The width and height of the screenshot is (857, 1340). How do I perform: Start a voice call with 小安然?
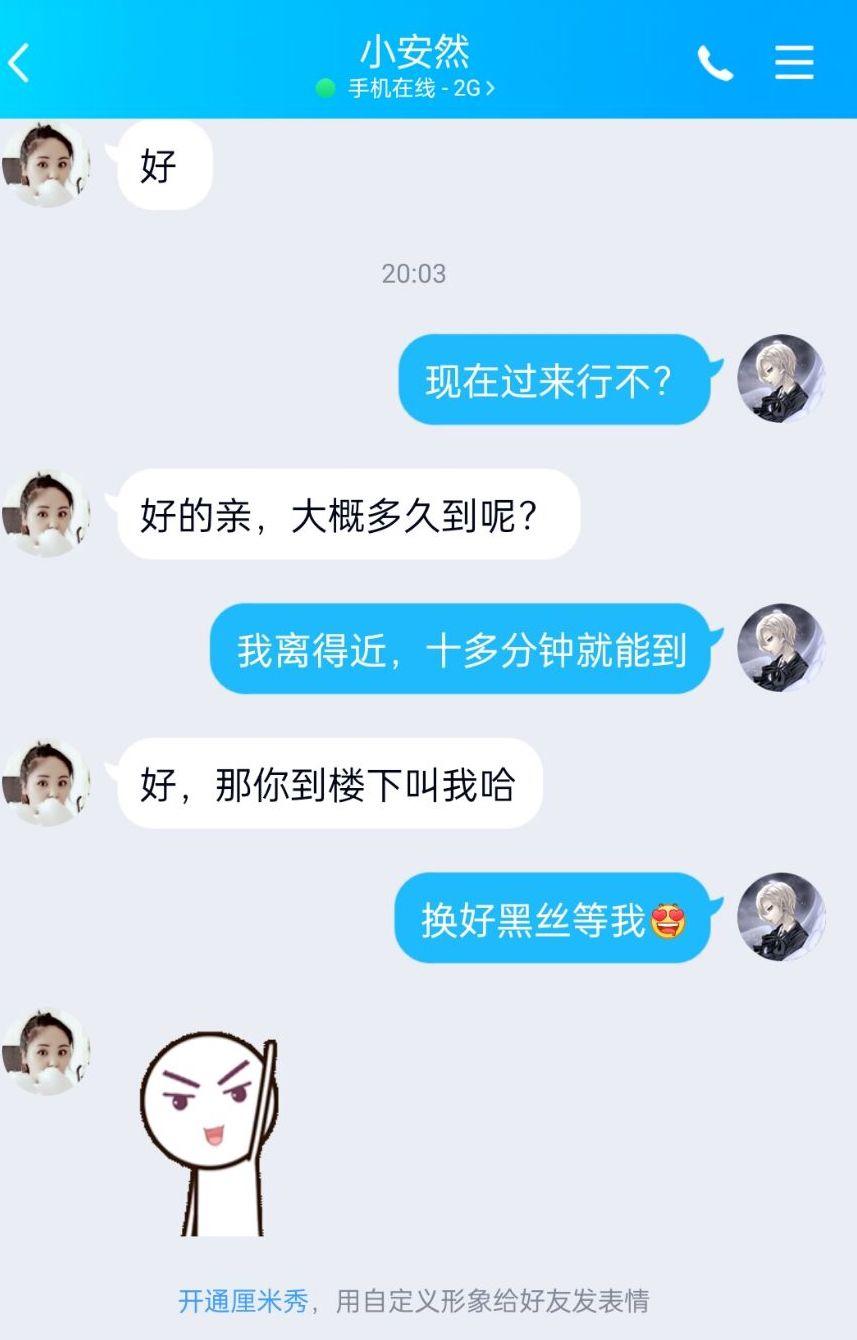coord(715,63)
